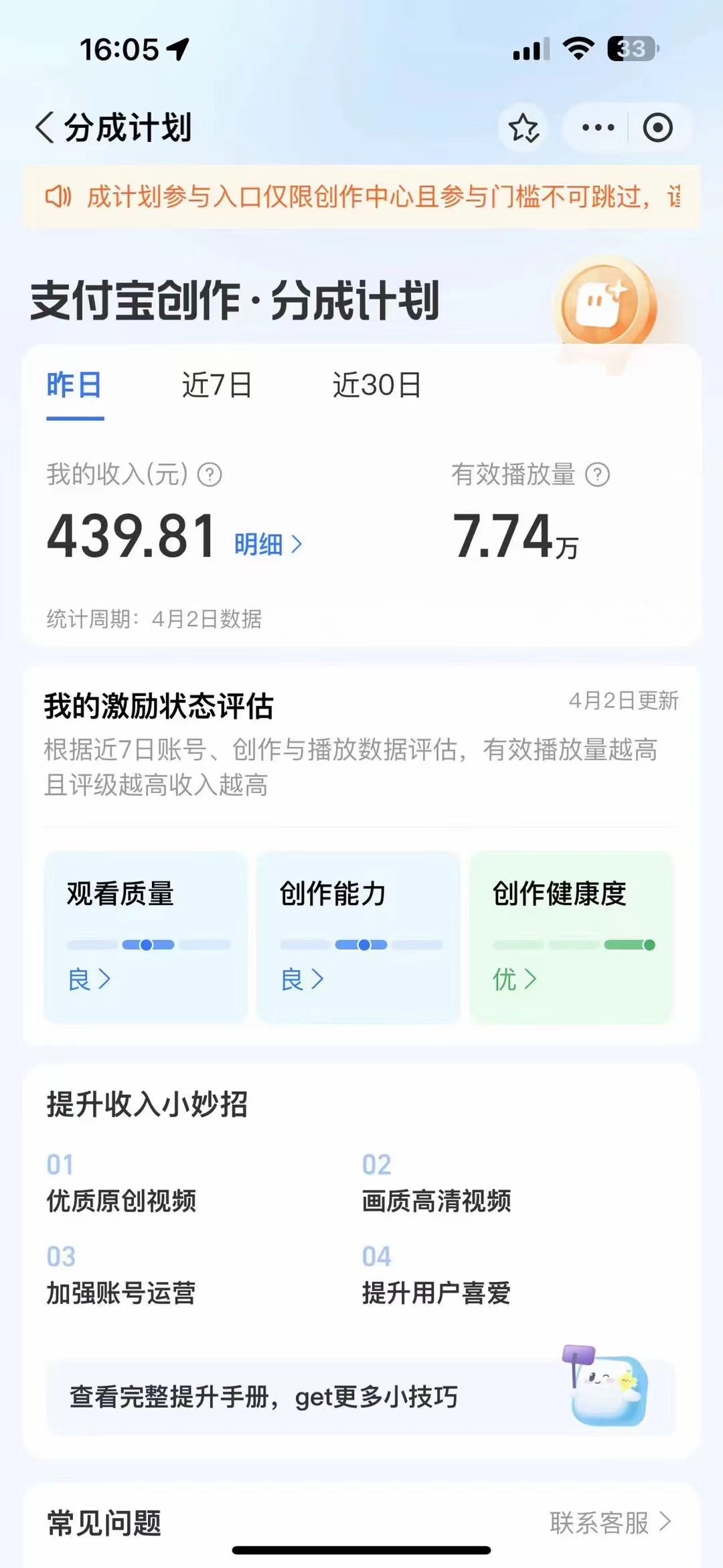
Task: Open the three-dot more options menu
Action: coord(599,127)
